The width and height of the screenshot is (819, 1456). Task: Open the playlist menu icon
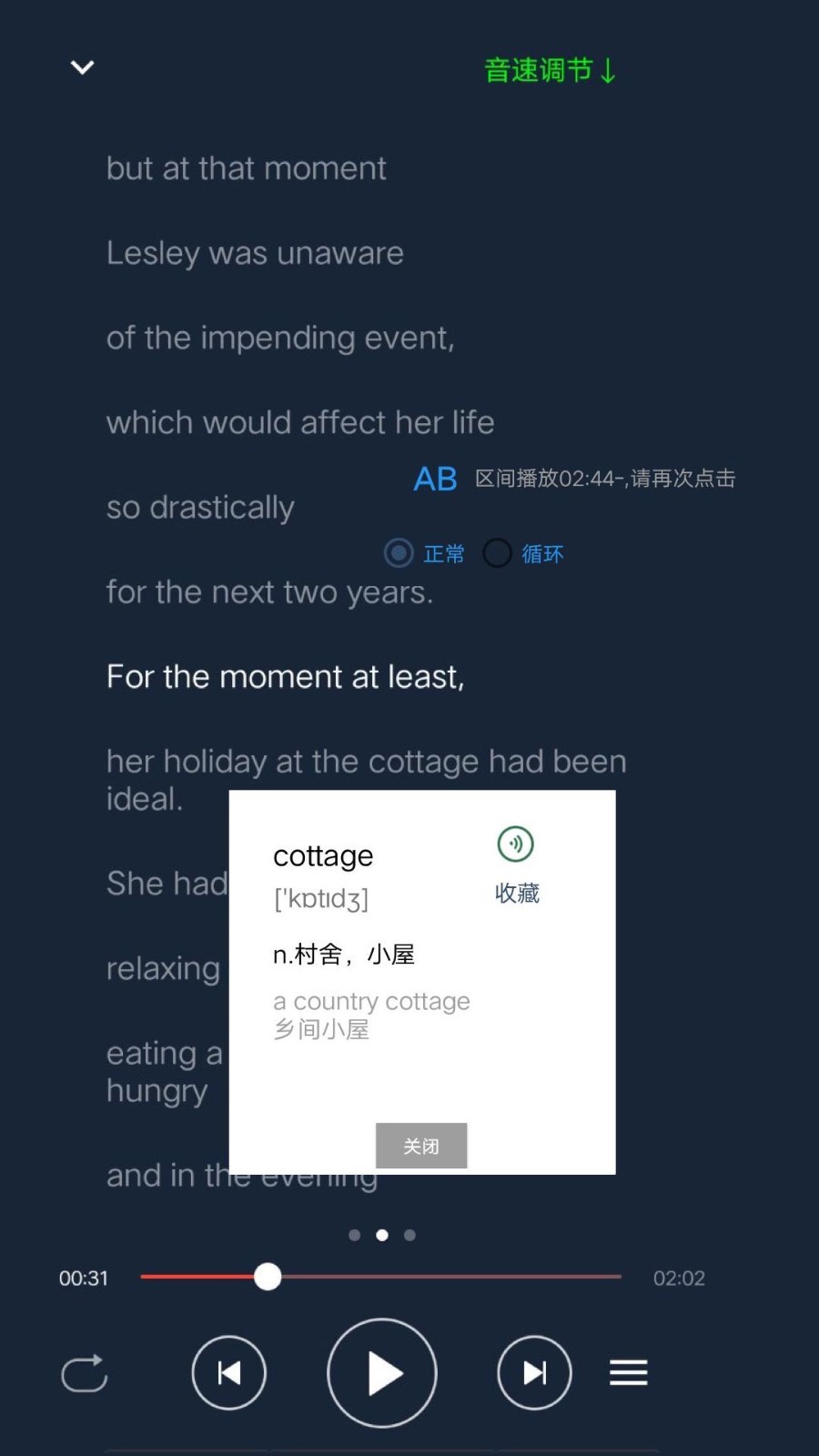click(629, 1373)
